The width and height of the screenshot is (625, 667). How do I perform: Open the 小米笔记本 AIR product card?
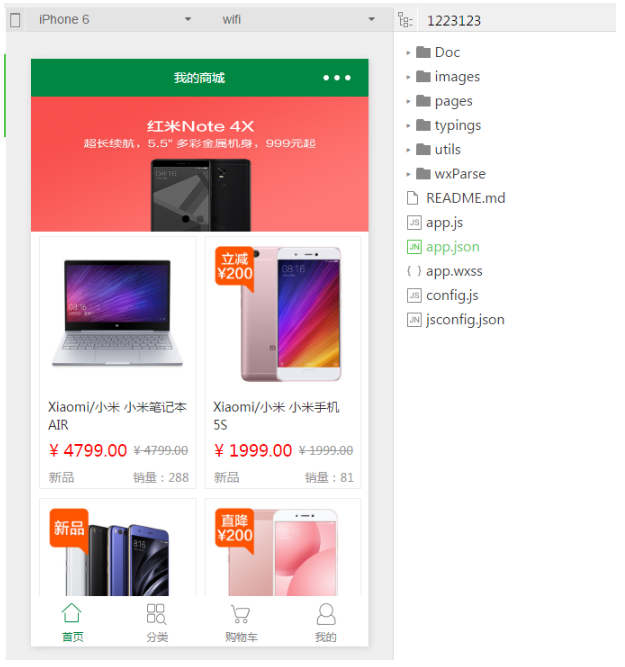[x=118, y=362]
